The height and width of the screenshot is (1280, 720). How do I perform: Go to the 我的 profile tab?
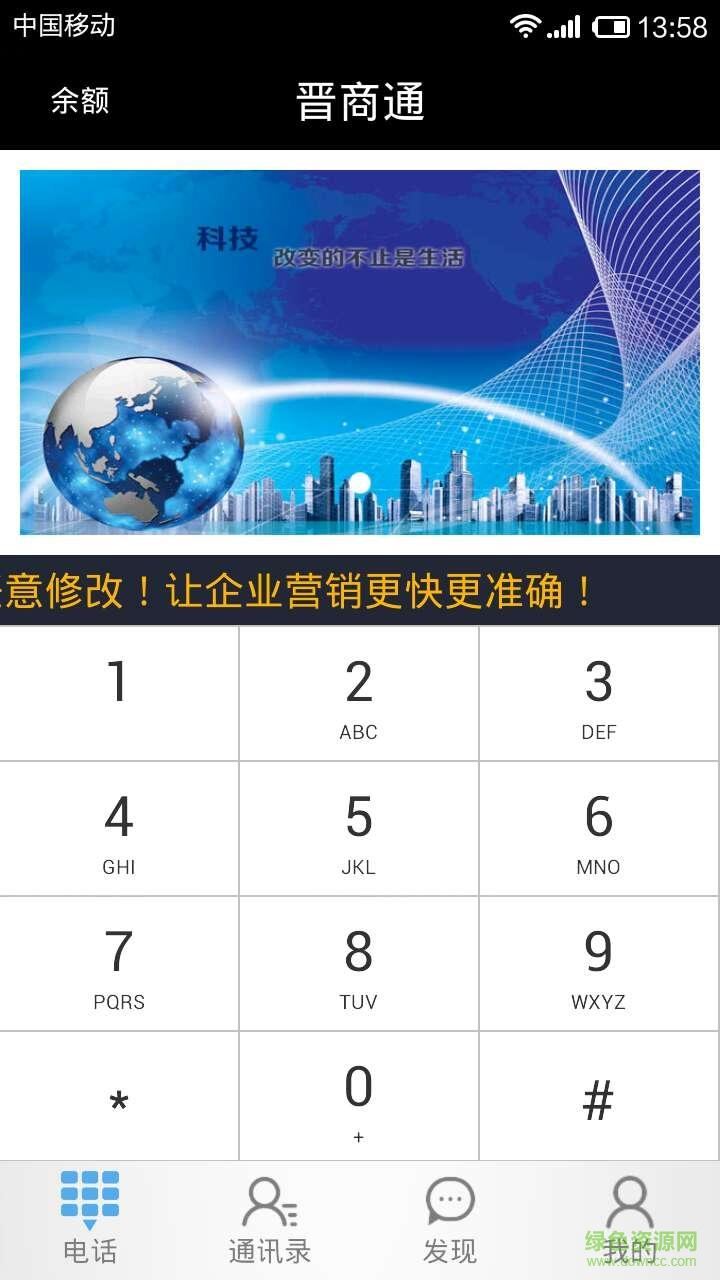(630, 1220)
